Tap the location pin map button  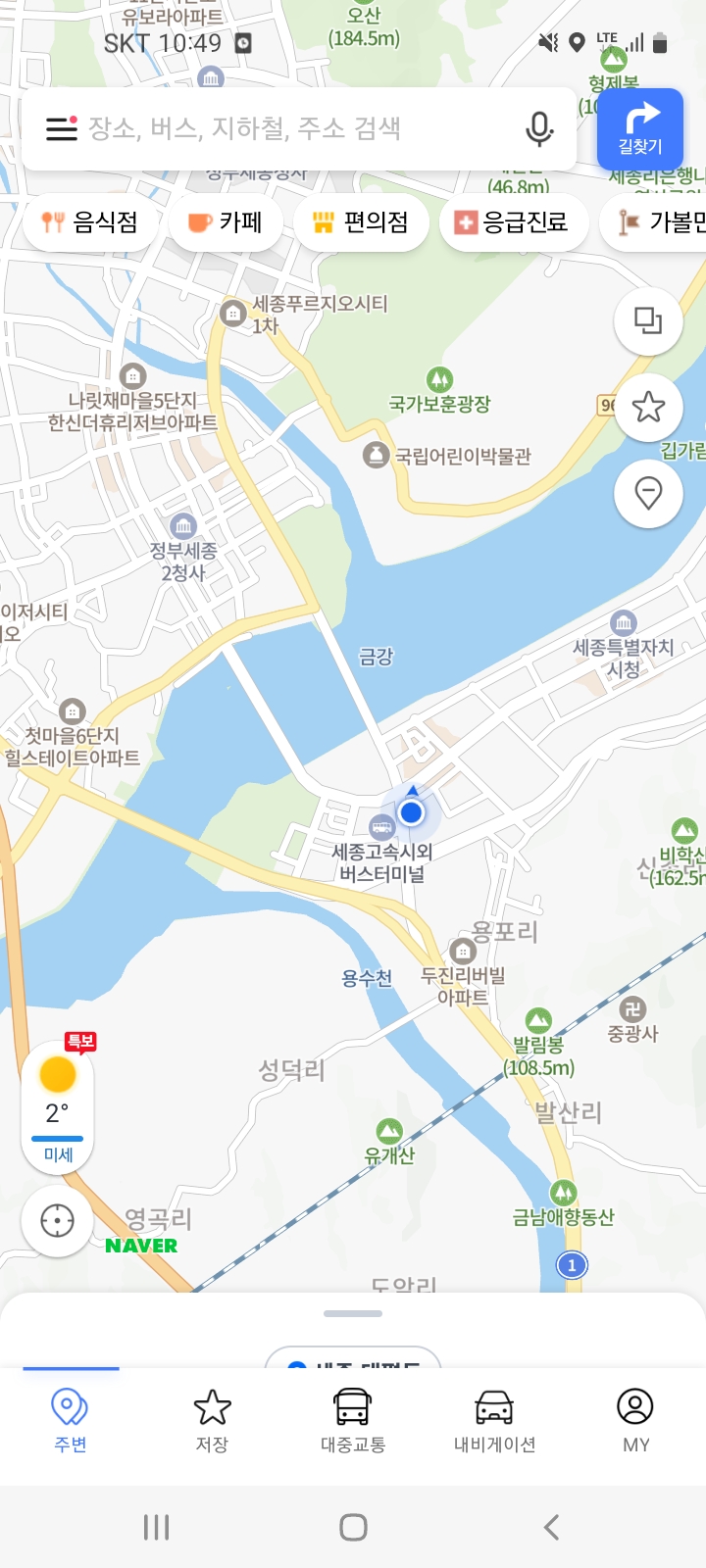click(x=648, y=493)
